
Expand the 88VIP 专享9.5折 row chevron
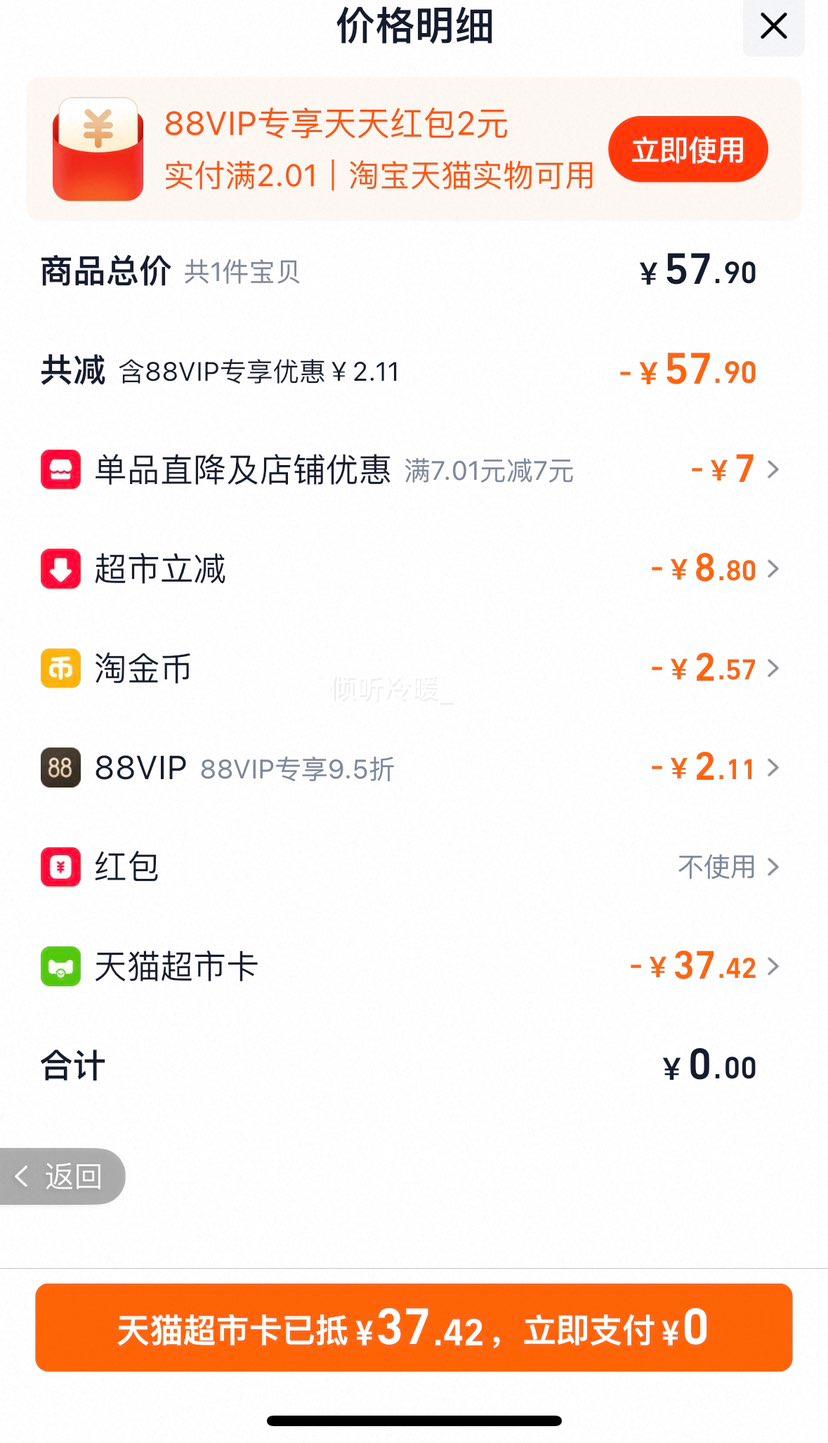pos(771,767)
